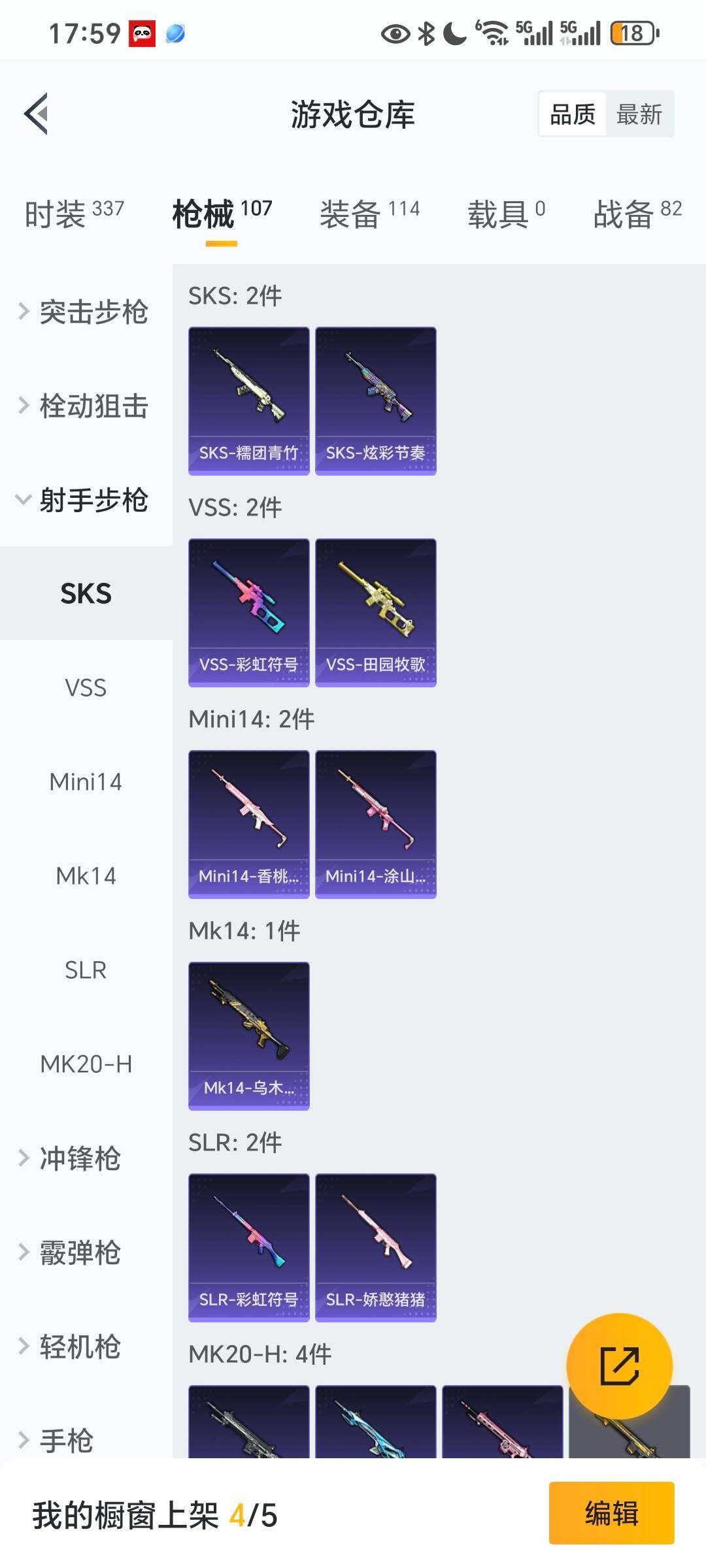The height and width of the screenshot is (1568, 706).
Task: Expand the 栓动狙击 category
Action: [x=85, y=406]
